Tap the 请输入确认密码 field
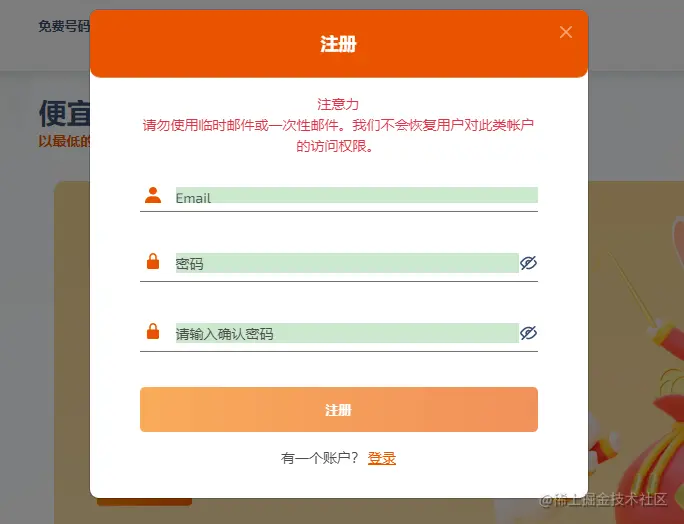This screenshot has height=524, width=684. [x=346, y=333]
